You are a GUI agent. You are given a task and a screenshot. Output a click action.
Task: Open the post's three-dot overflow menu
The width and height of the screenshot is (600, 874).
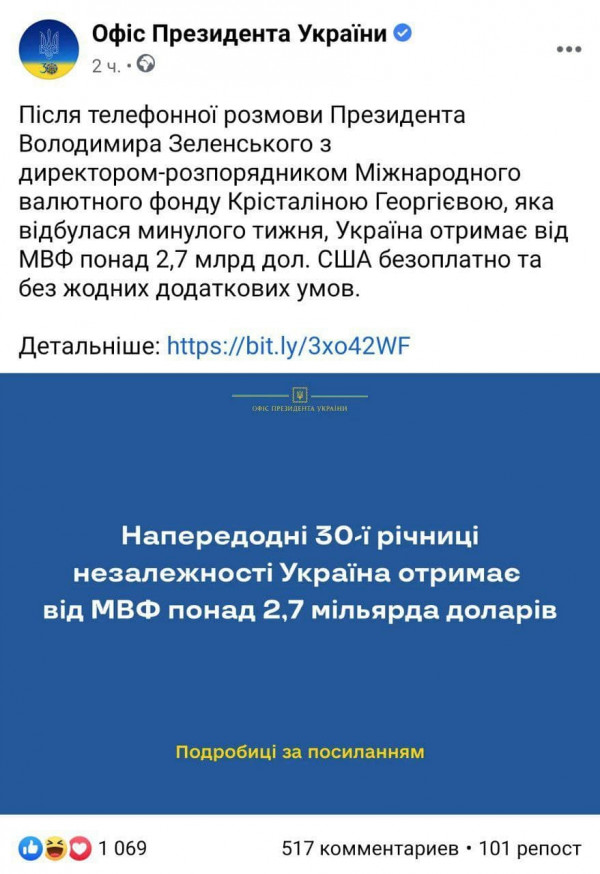pos(567,47)
